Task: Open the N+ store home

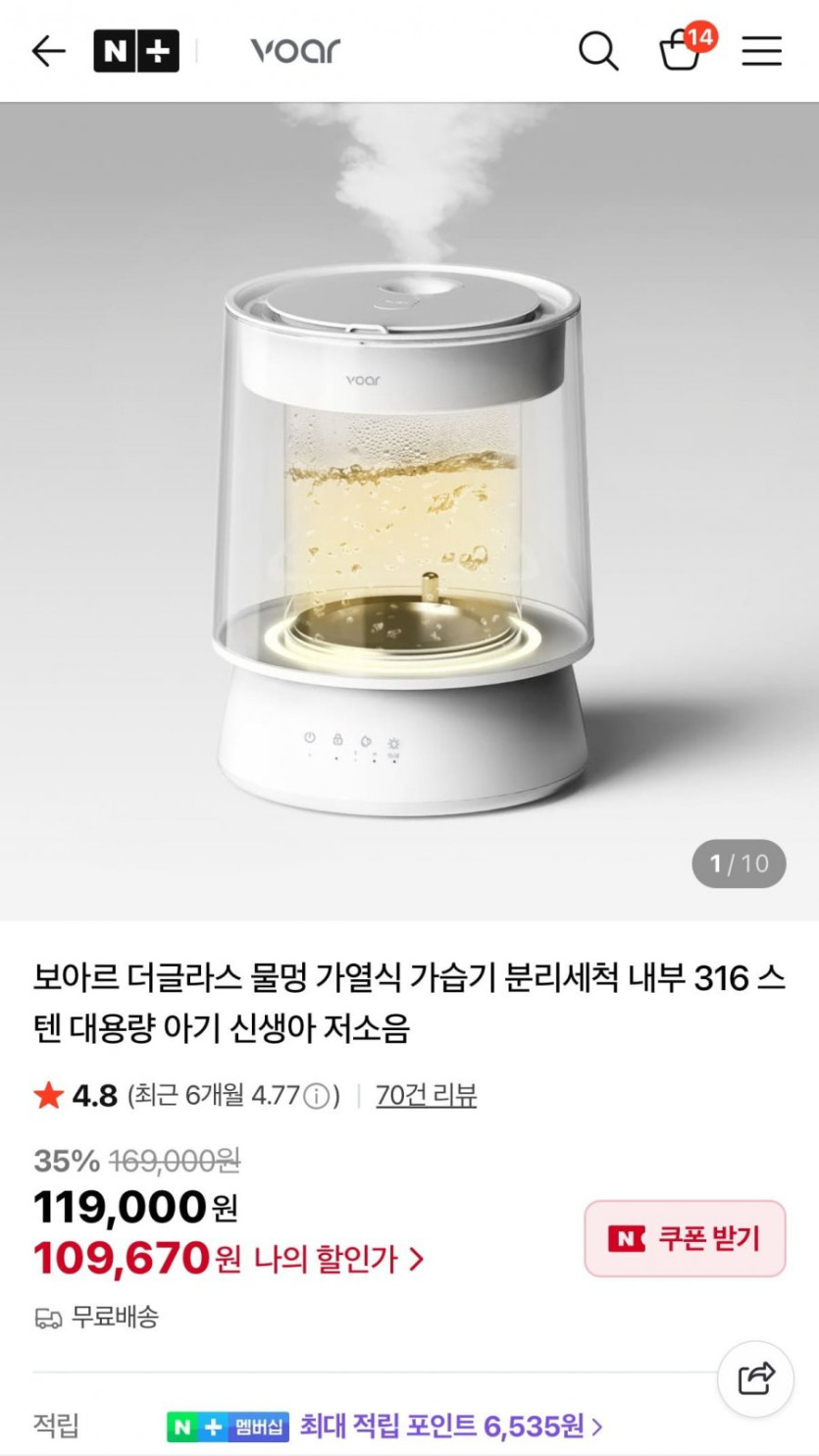Action: click(x=136, y=51)
